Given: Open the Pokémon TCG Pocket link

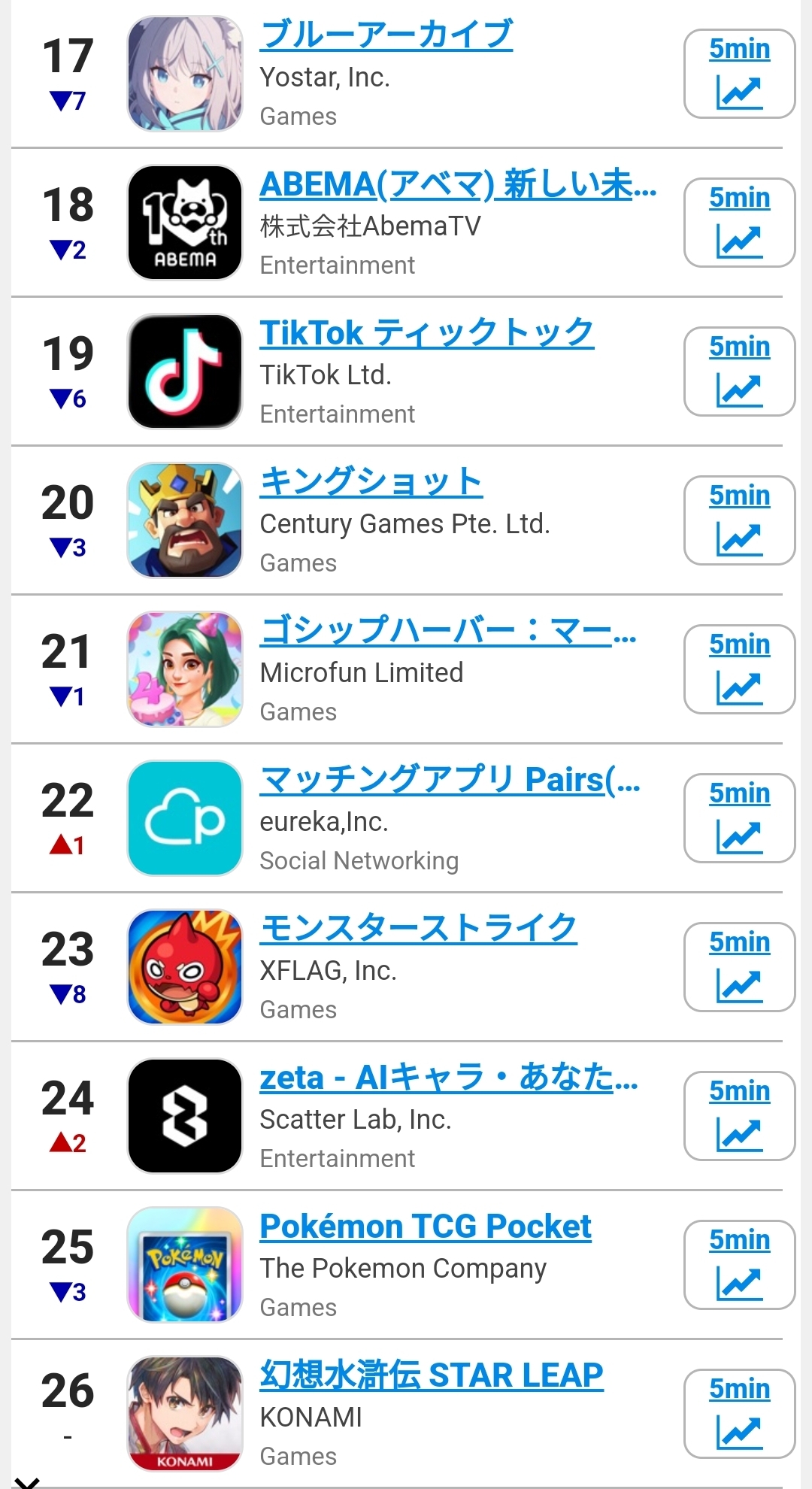Looking at the screenshot, I should click(426, 1226).
